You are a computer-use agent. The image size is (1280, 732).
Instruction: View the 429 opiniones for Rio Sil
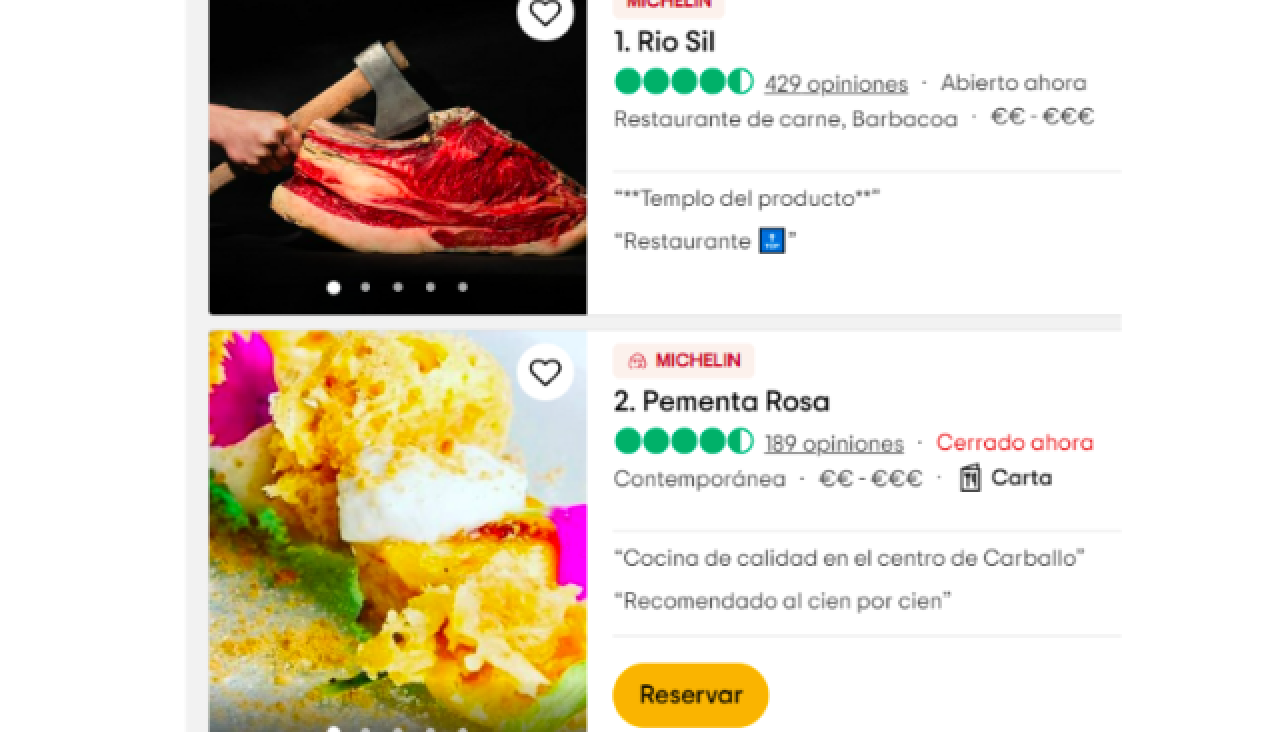point(836,84)
